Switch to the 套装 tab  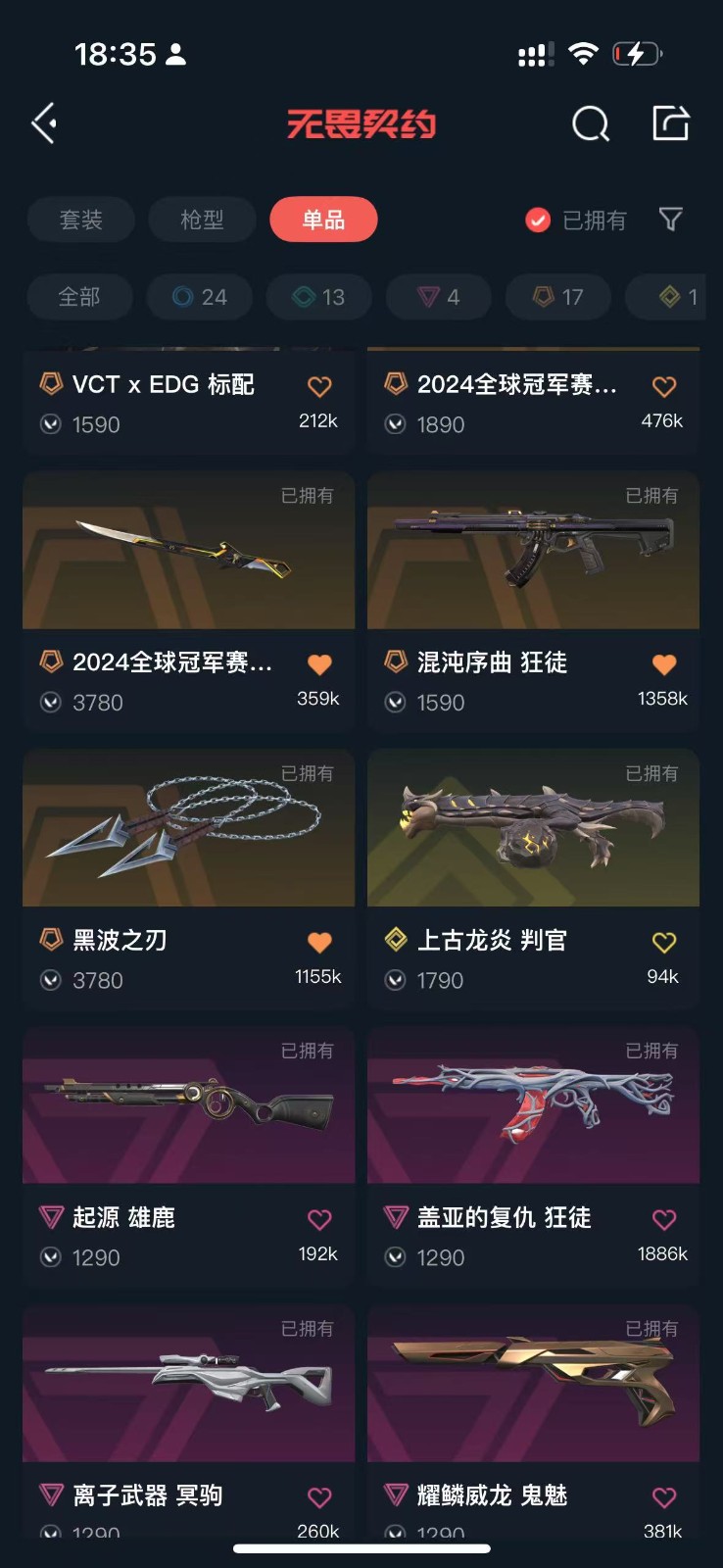[x=80, y=220]
